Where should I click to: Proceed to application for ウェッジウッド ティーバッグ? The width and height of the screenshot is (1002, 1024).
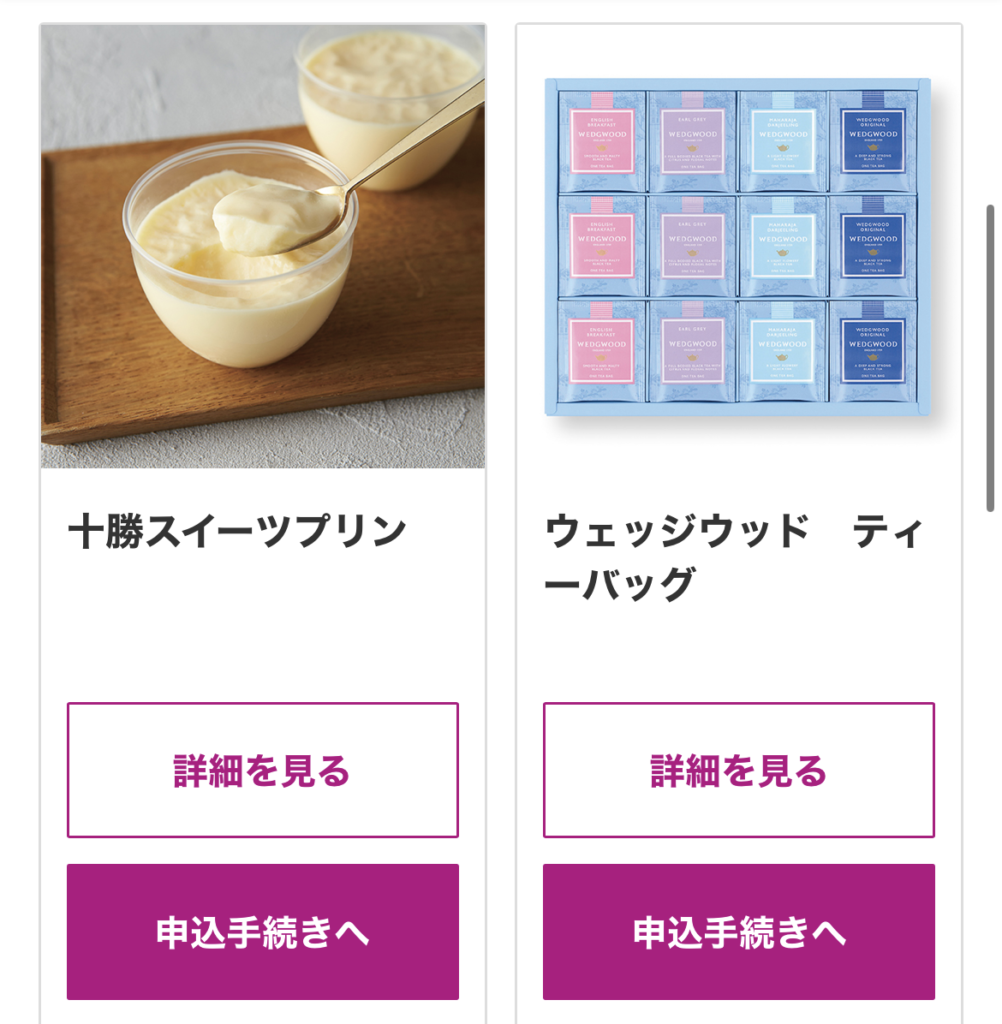tap(738, 931)
